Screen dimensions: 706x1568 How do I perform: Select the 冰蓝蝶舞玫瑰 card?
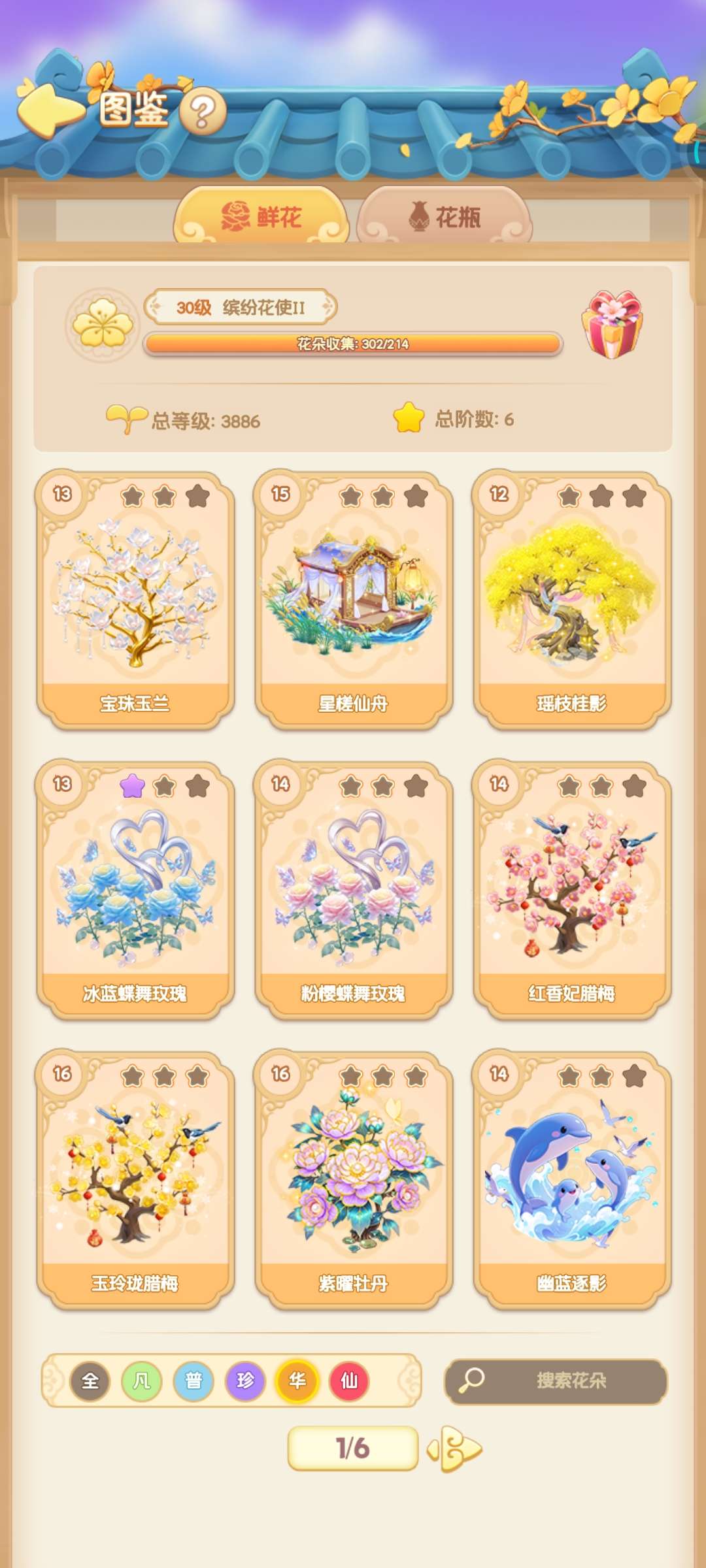135,890
